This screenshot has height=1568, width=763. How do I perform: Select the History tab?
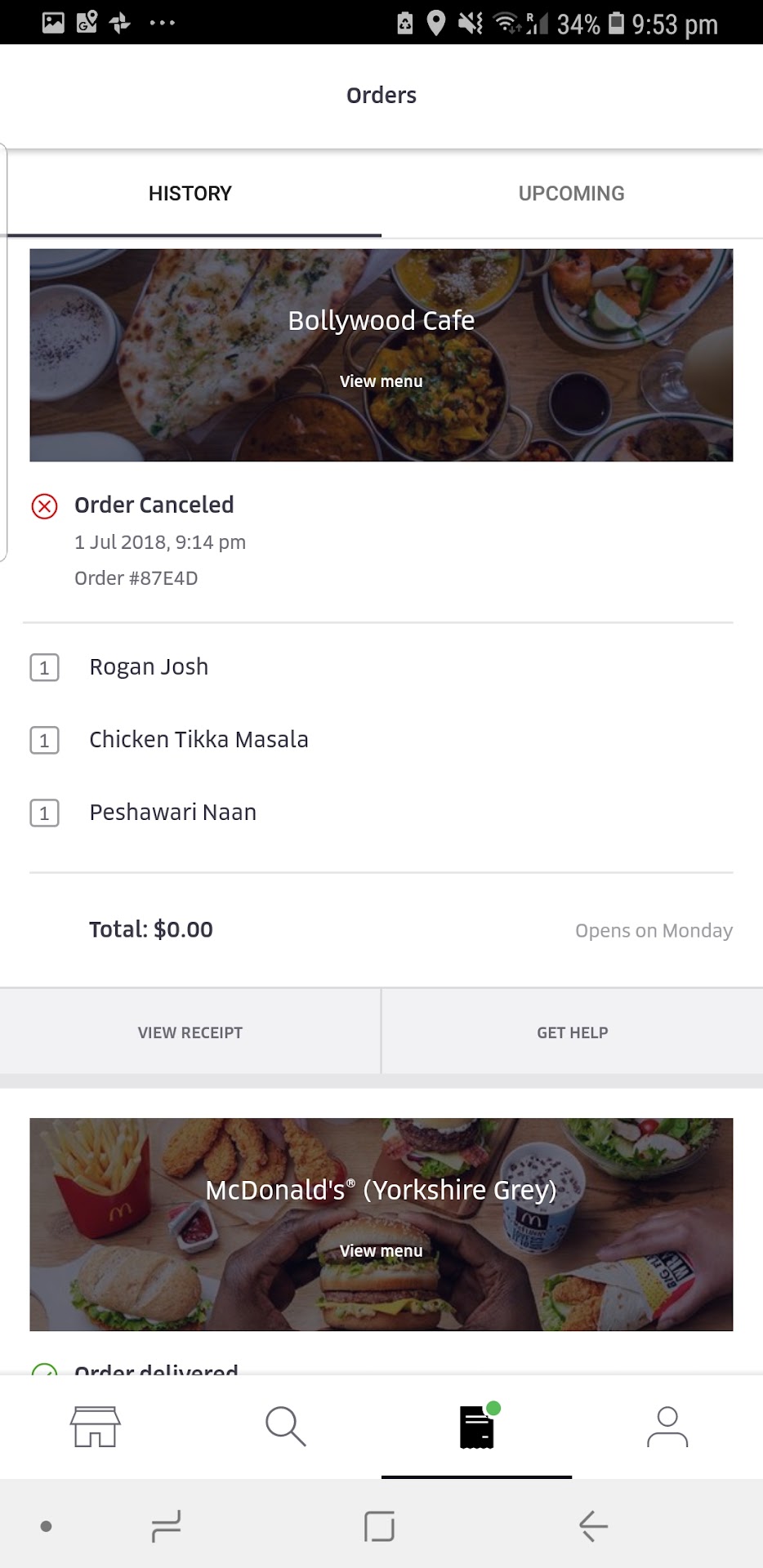(x=190, y=194)
